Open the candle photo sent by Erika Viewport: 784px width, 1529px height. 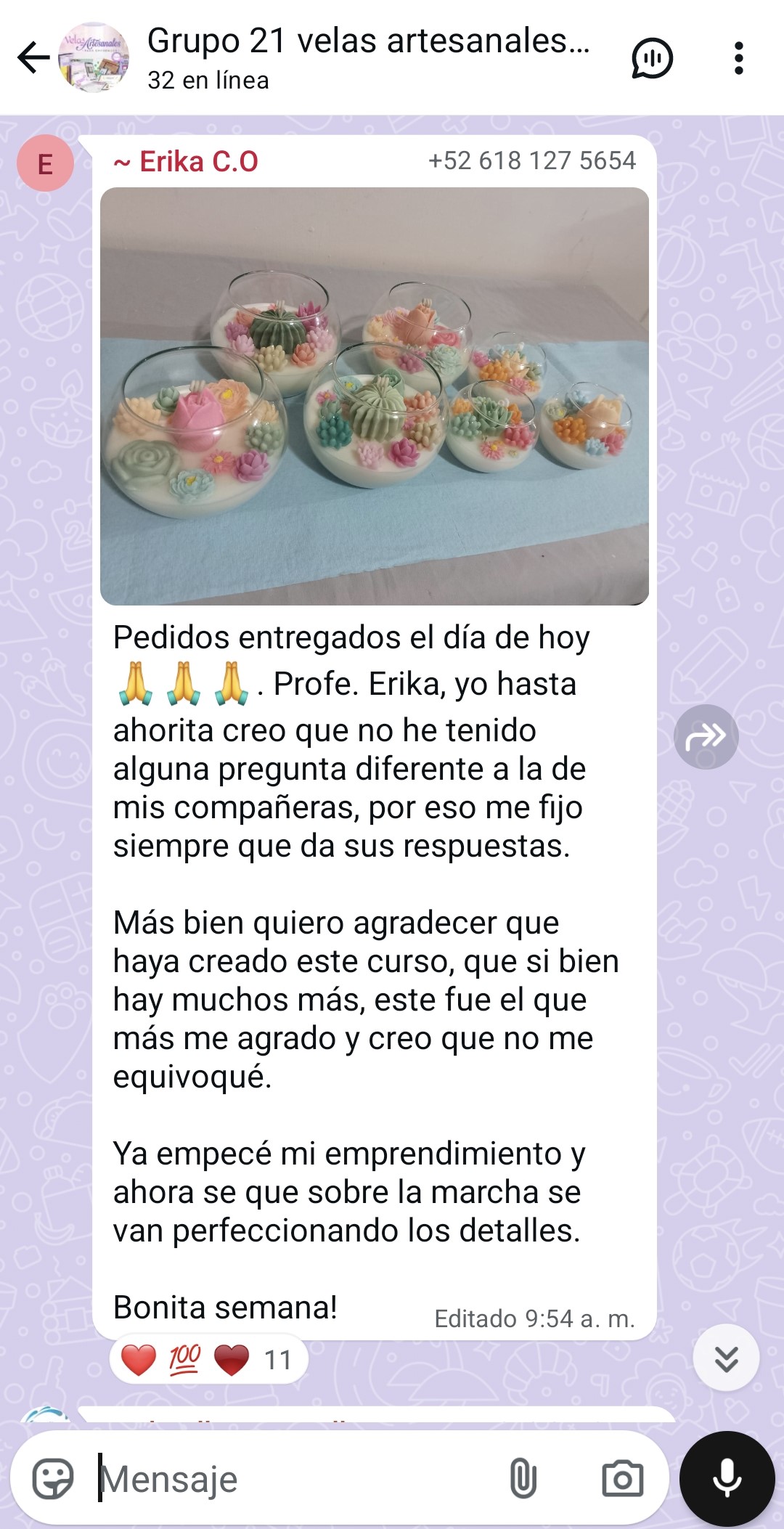pos(374,396)
